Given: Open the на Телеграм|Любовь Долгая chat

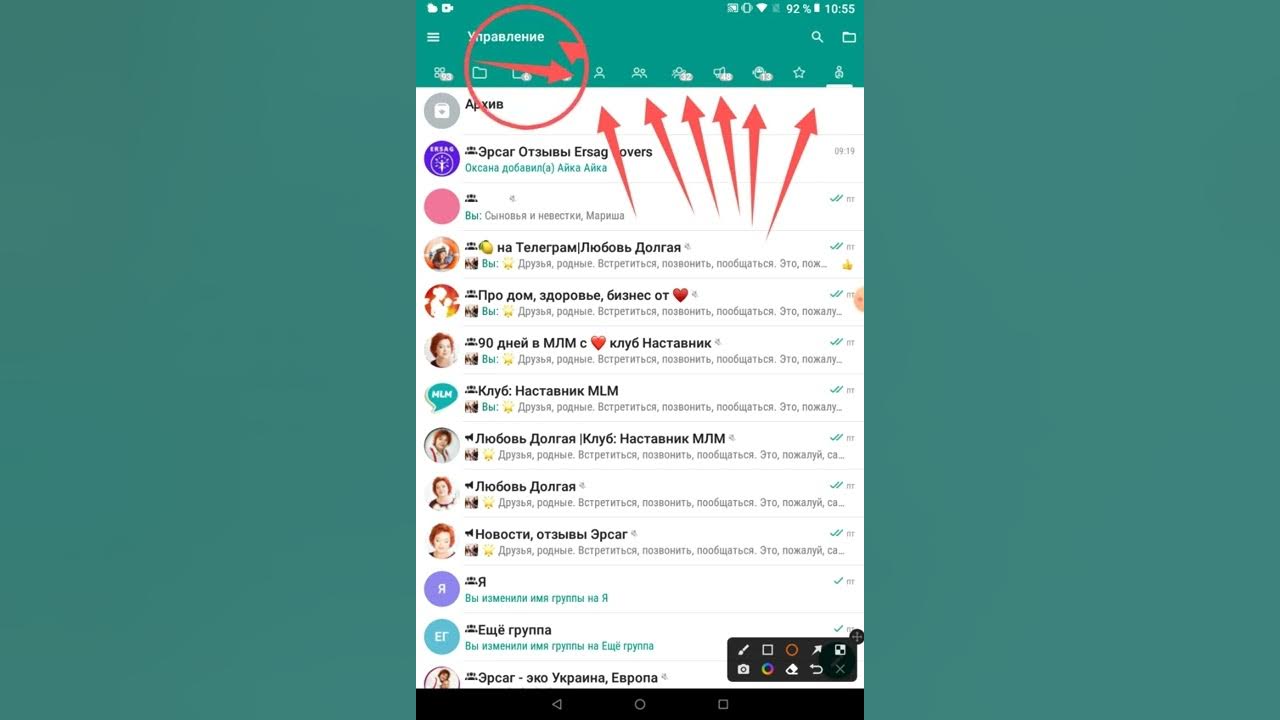Looking at the screenshot, I should pyautogui.click(x=640, y=255).
